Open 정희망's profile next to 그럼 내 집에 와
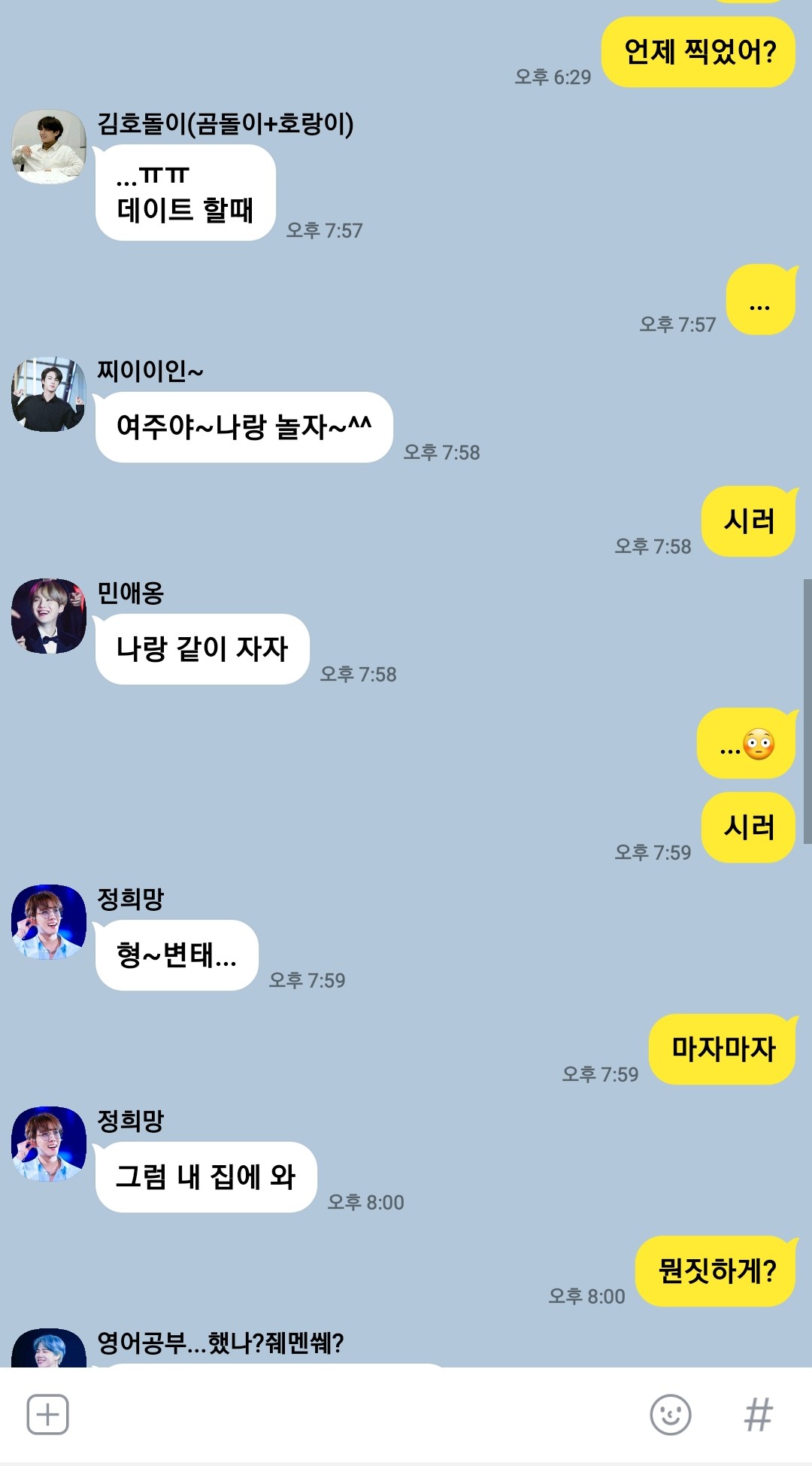Image resolution: width=812 pixels, height=1466 pixels. 49,1143
